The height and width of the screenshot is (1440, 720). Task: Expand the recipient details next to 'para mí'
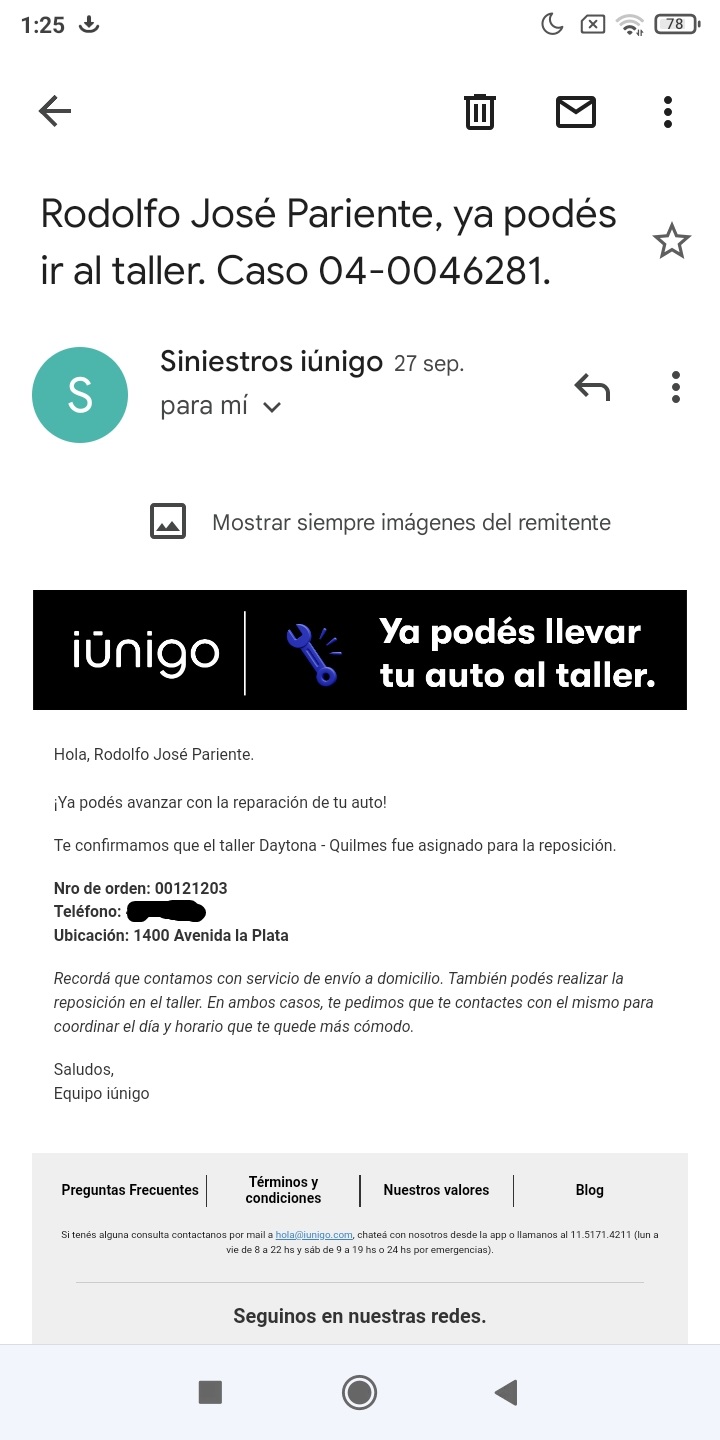(271, 407)
